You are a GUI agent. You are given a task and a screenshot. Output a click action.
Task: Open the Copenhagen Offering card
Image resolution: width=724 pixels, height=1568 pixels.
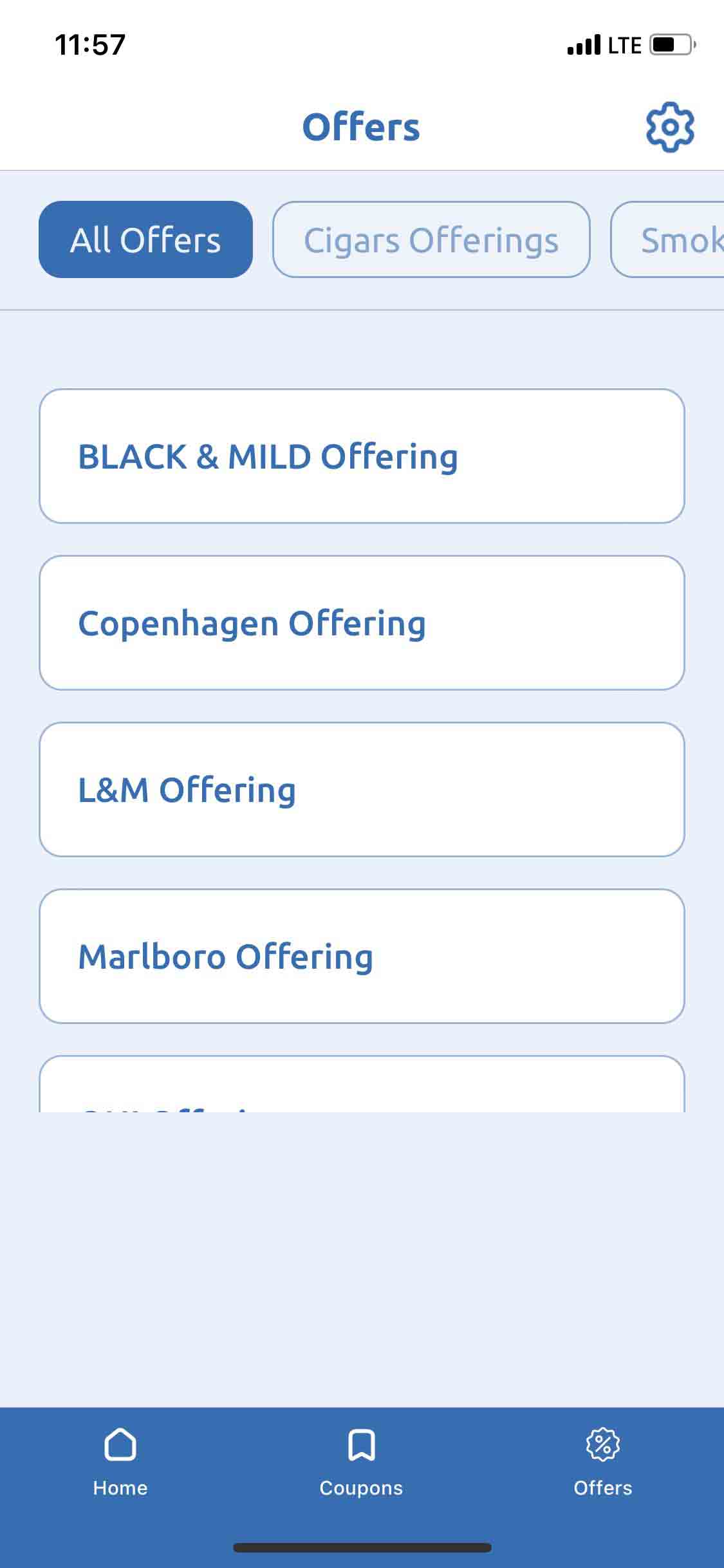[362, 622]
